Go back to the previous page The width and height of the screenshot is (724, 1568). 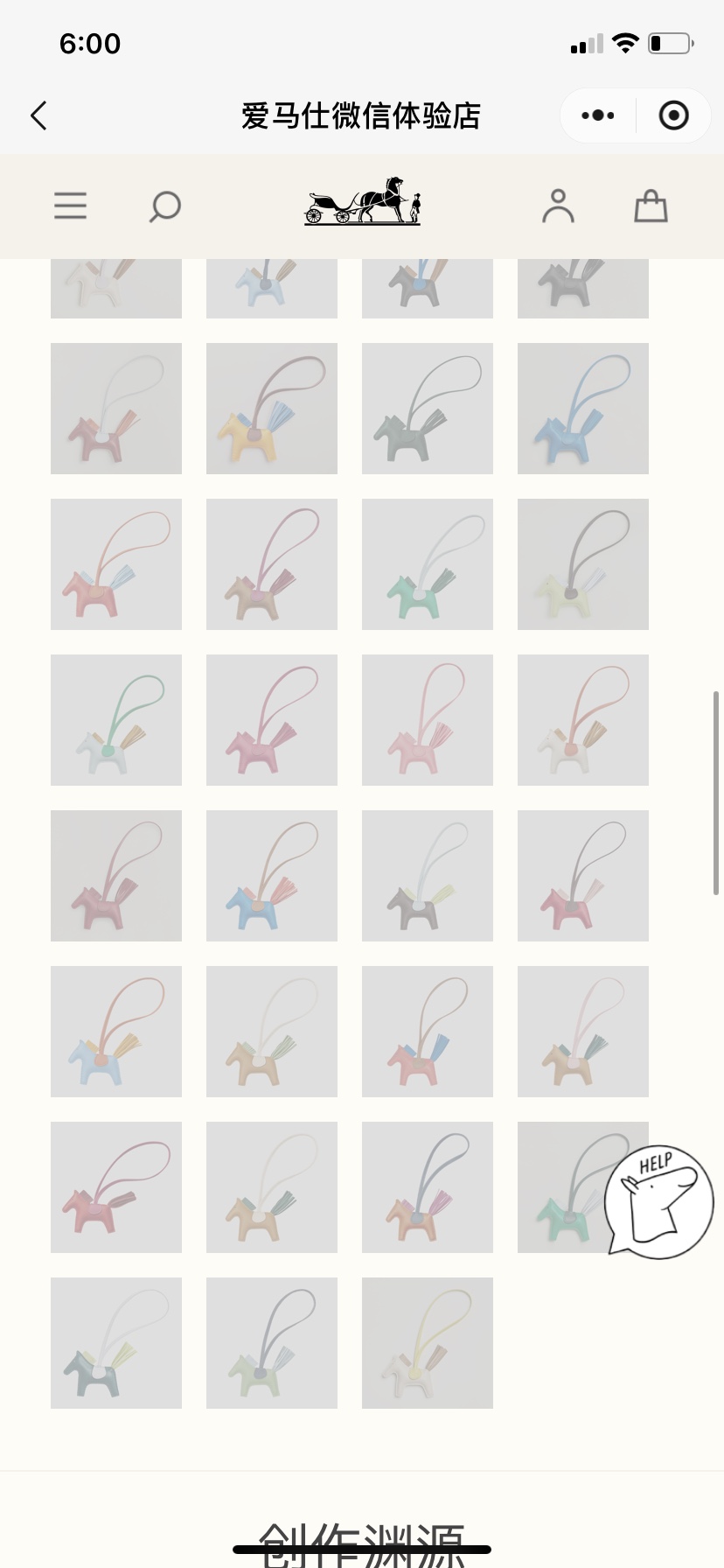click(x=38, y=115)
